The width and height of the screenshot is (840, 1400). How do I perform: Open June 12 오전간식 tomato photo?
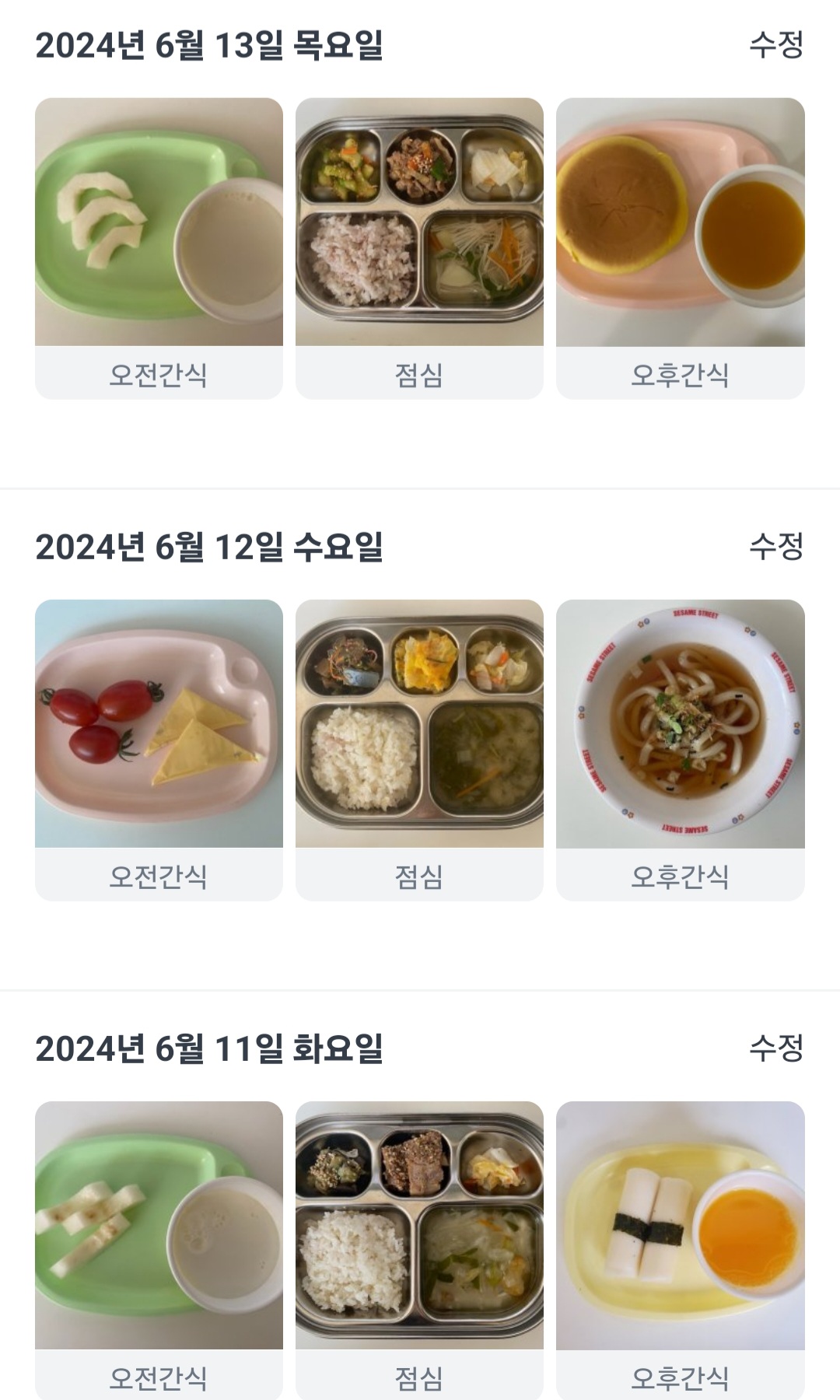pyautogui.click(x=159, y=723)
